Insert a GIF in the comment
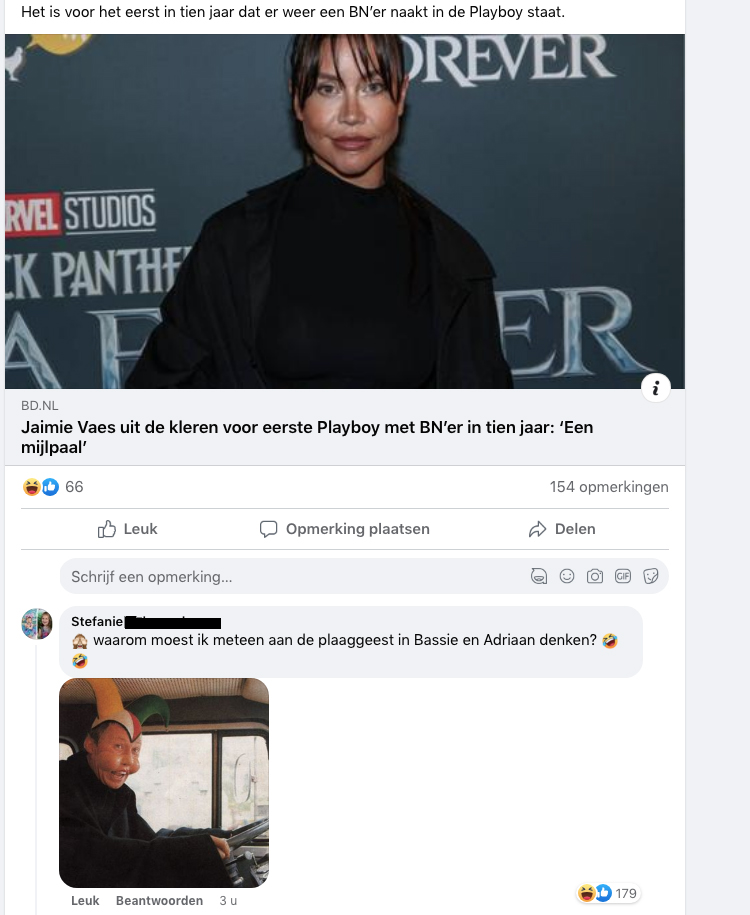Viewport: 750px width, 915px height. (x=623, y=576)
